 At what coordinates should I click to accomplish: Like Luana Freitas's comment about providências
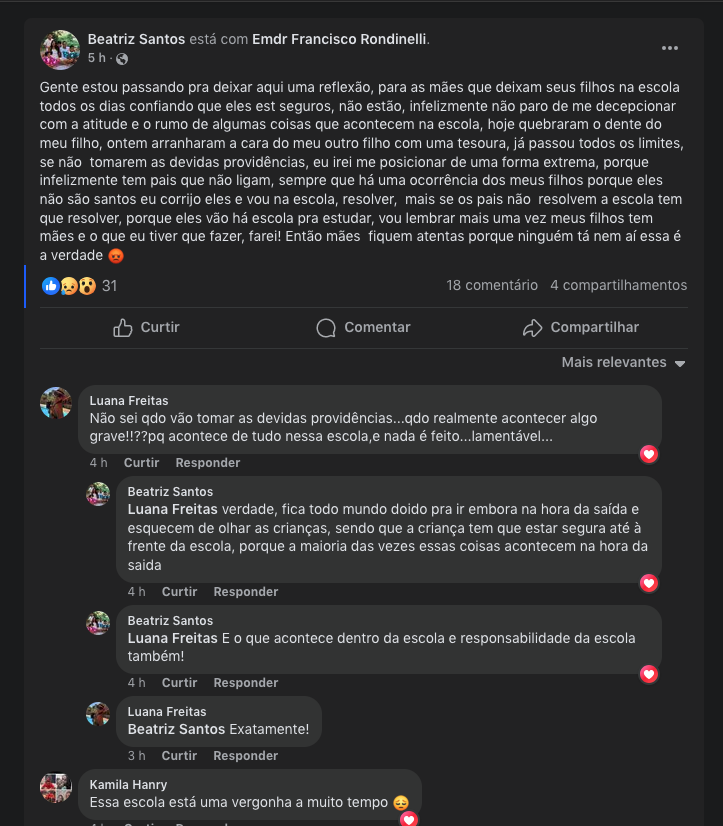click(x=141, y=463)
